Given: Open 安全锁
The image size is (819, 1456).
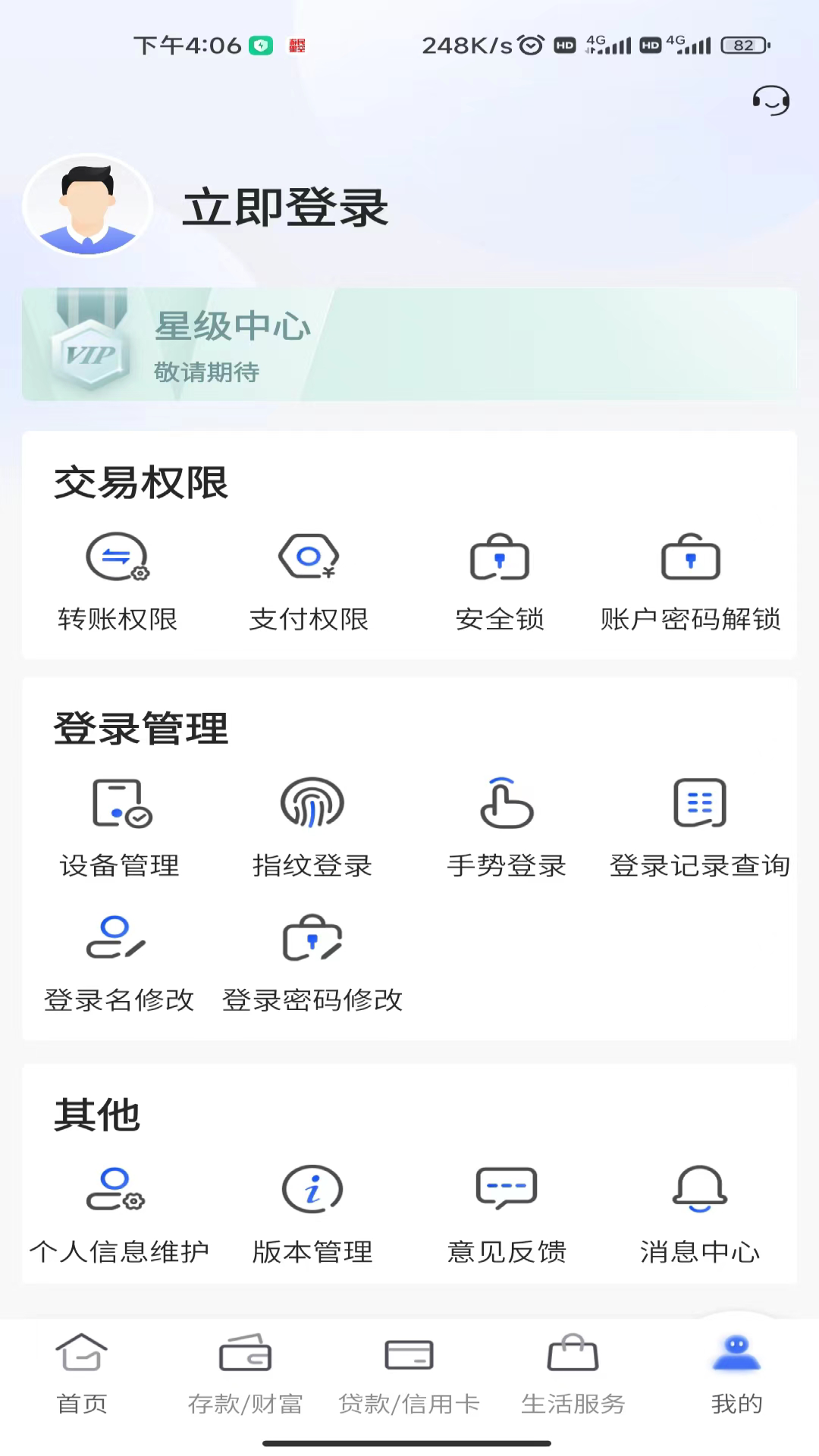Looking at the screenshot, I should coord(500,581).
